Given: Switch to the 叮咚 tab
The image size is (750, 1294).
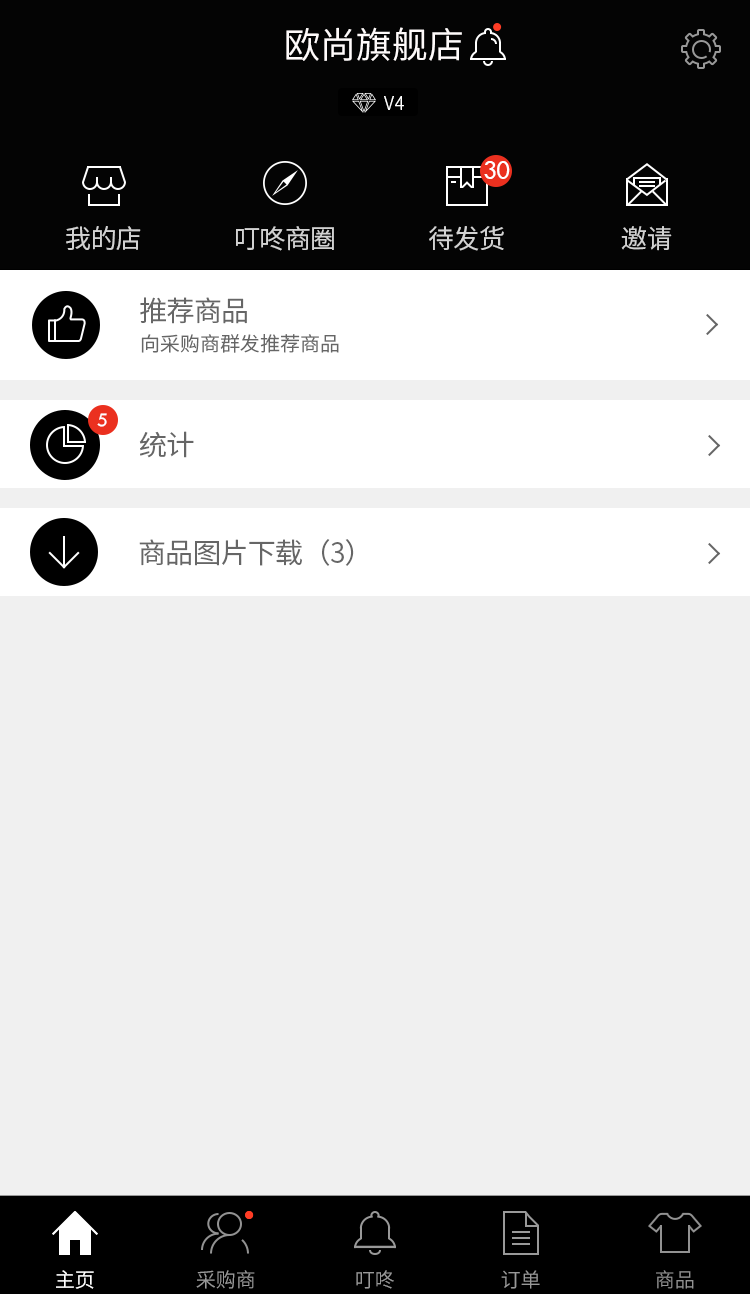Looking at the screenshot, I should pyautogui.click(x=375, y=1246).
